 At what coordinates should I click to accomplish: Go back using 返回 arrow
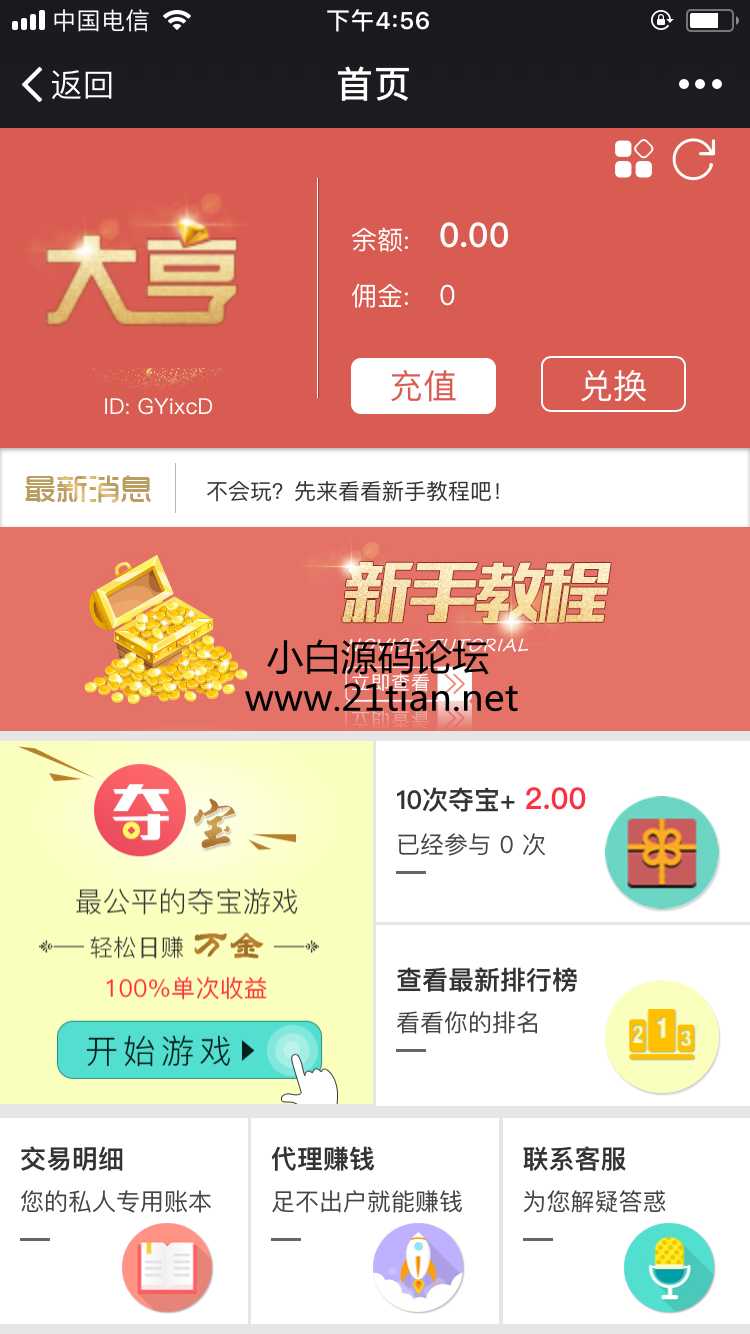pyautogui.click(x=66, y=85)
